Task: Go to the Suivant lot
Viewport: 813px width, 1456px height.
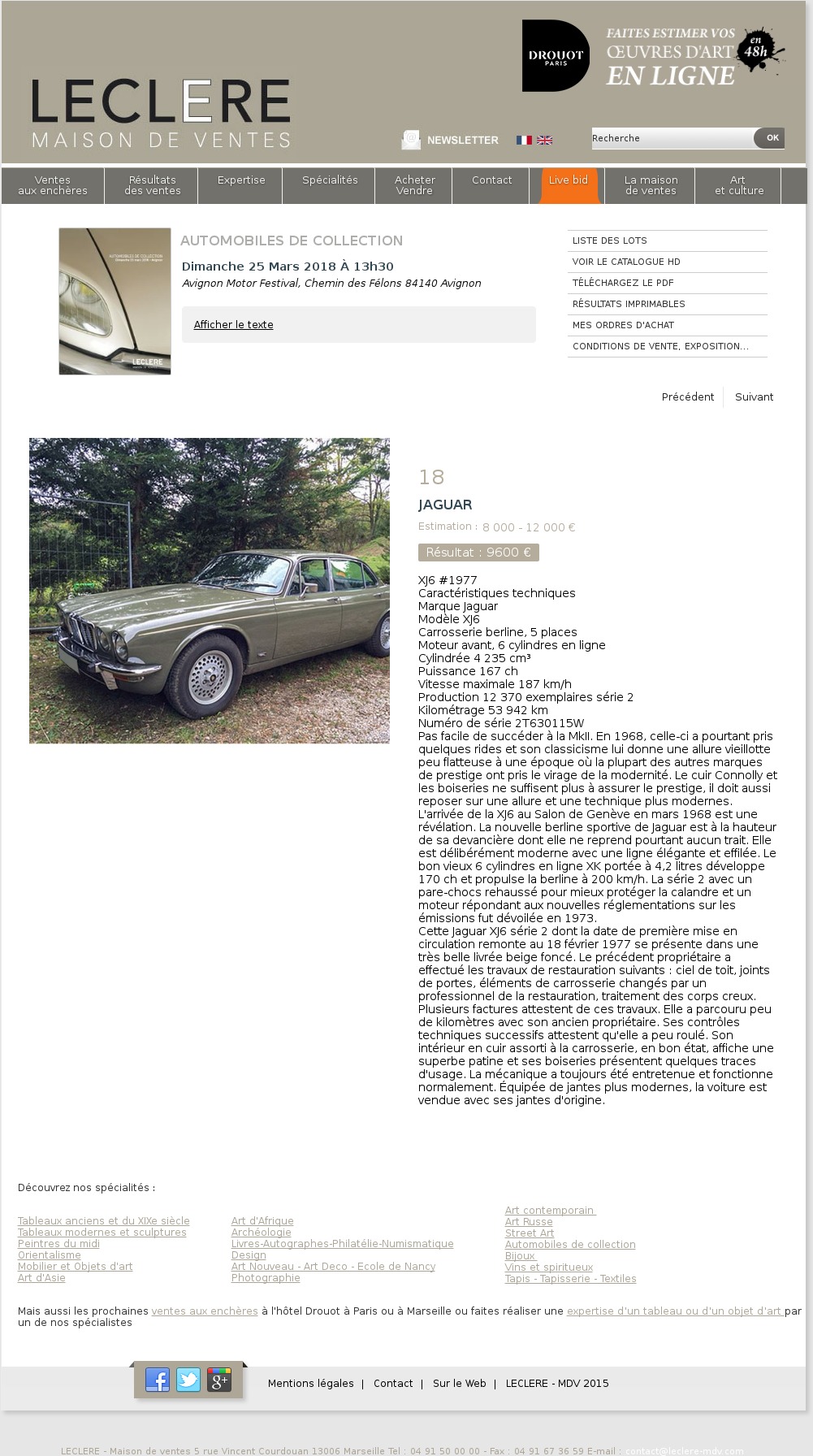Action: point(754,397)
